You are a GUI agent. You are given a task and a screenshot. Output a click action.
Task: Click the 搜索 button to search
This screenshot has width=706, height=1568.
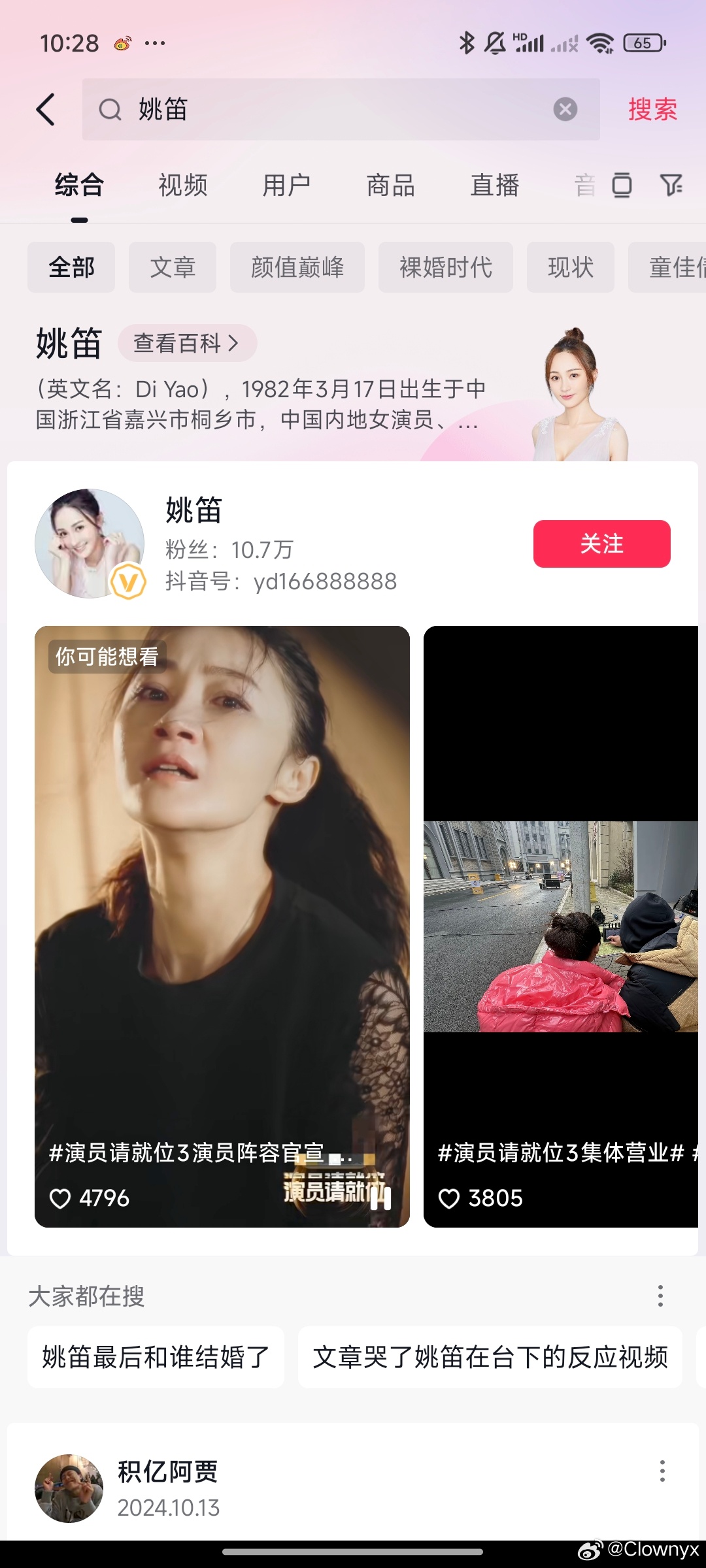(x=652, y=110)
